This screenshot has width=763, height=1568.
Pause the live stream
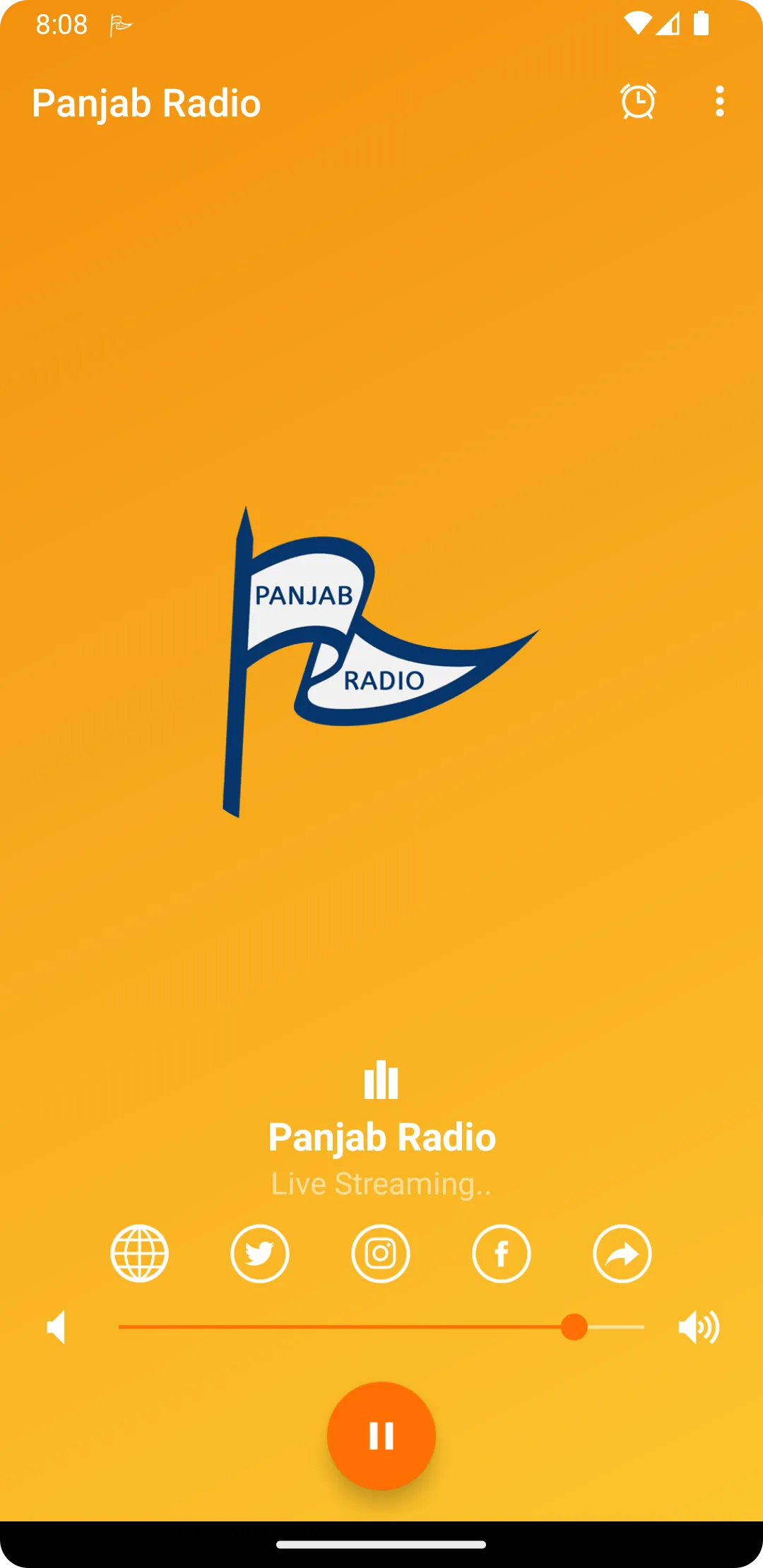[x=381, y=1436]
